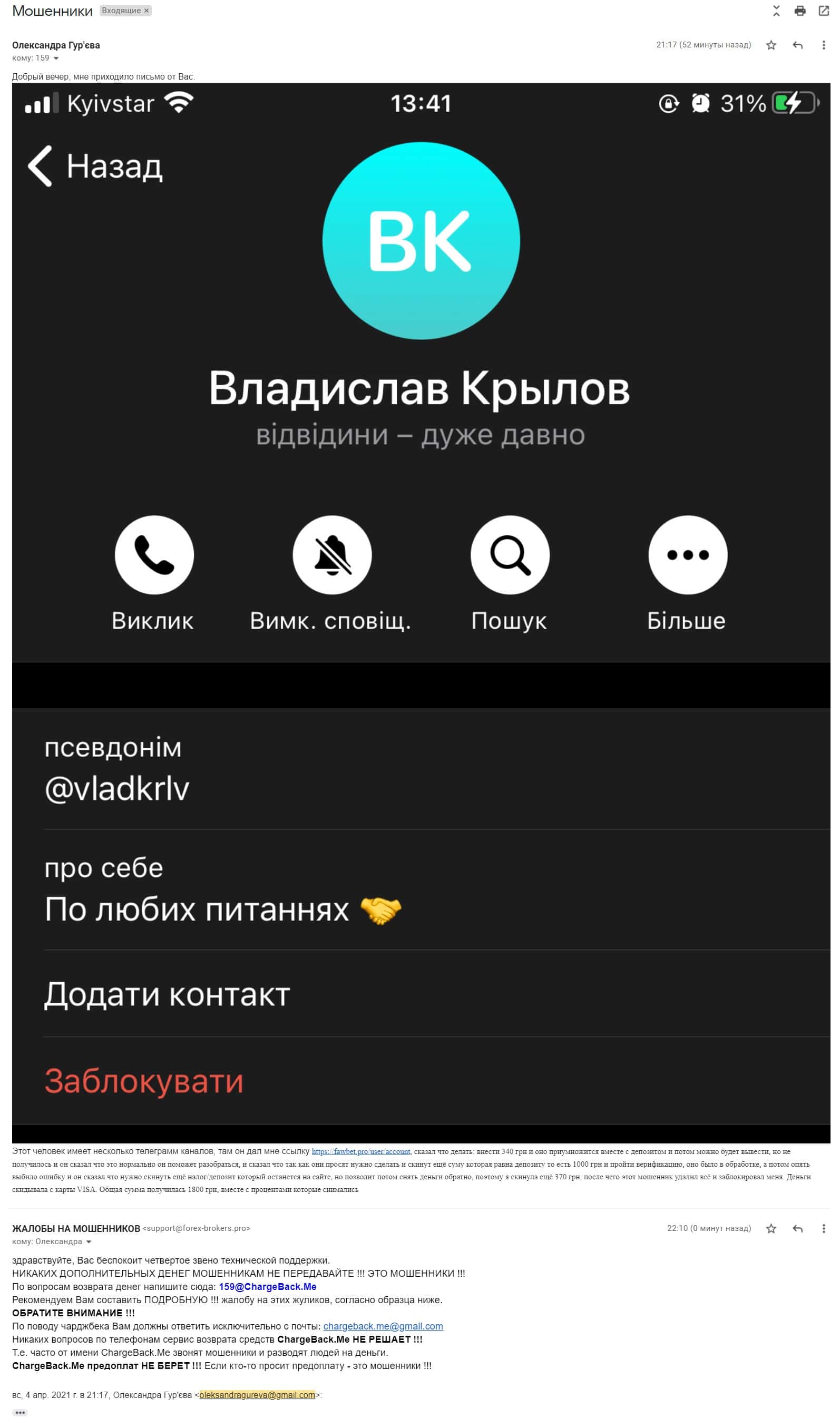Image resolution: width=840 pixels, height=1418 pixels.
Task: Show trimmed quoted content with the three dots
Action: click(x=20, y=1412)
